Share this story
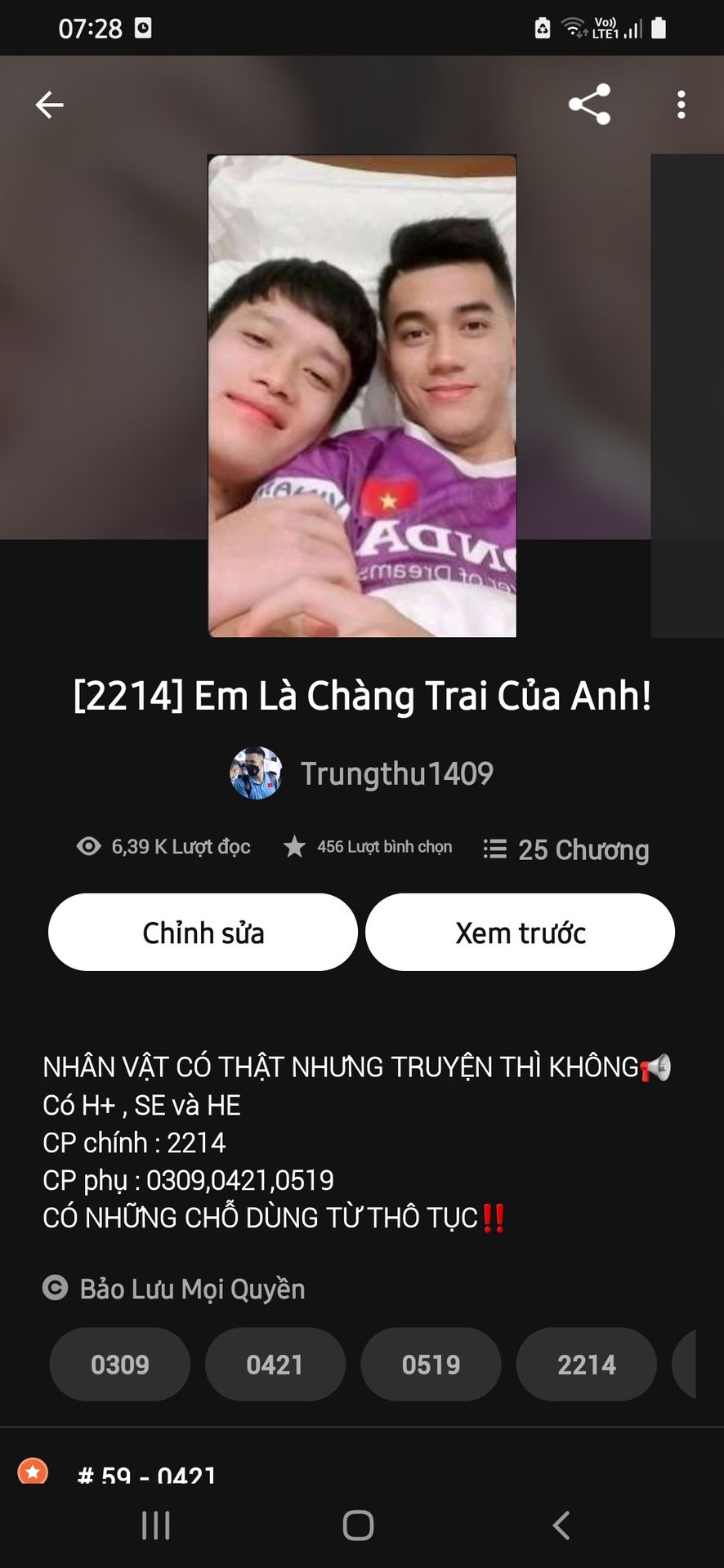Viewport: 724px width, 1568px height. click(x=589, y=105)
